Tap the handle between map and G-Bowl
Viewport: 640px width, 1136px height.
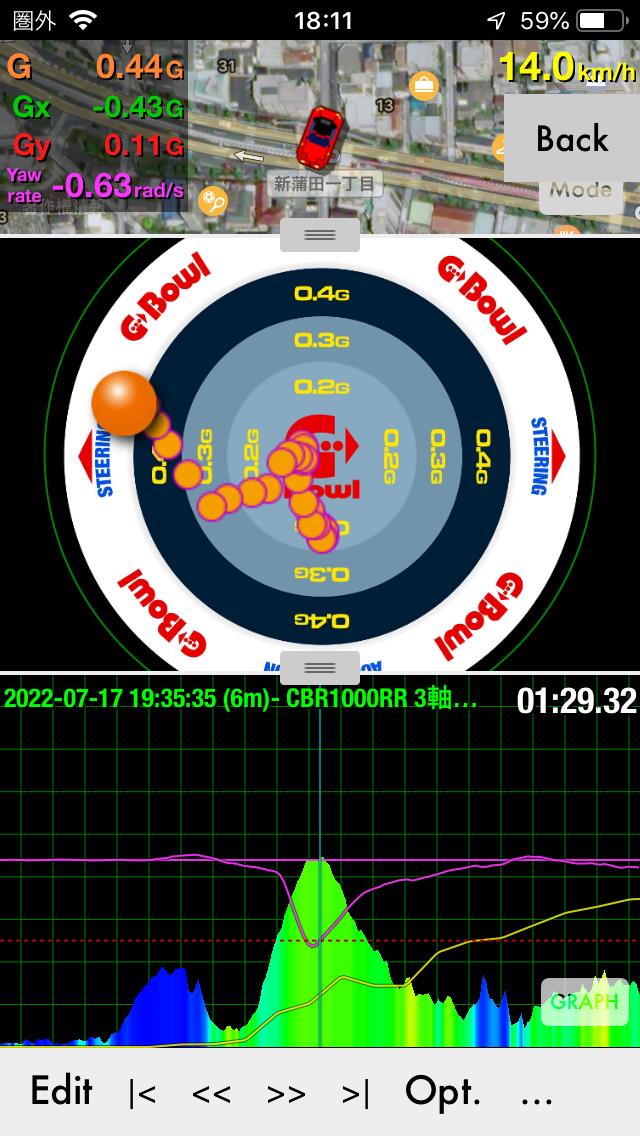pos(320,235)
